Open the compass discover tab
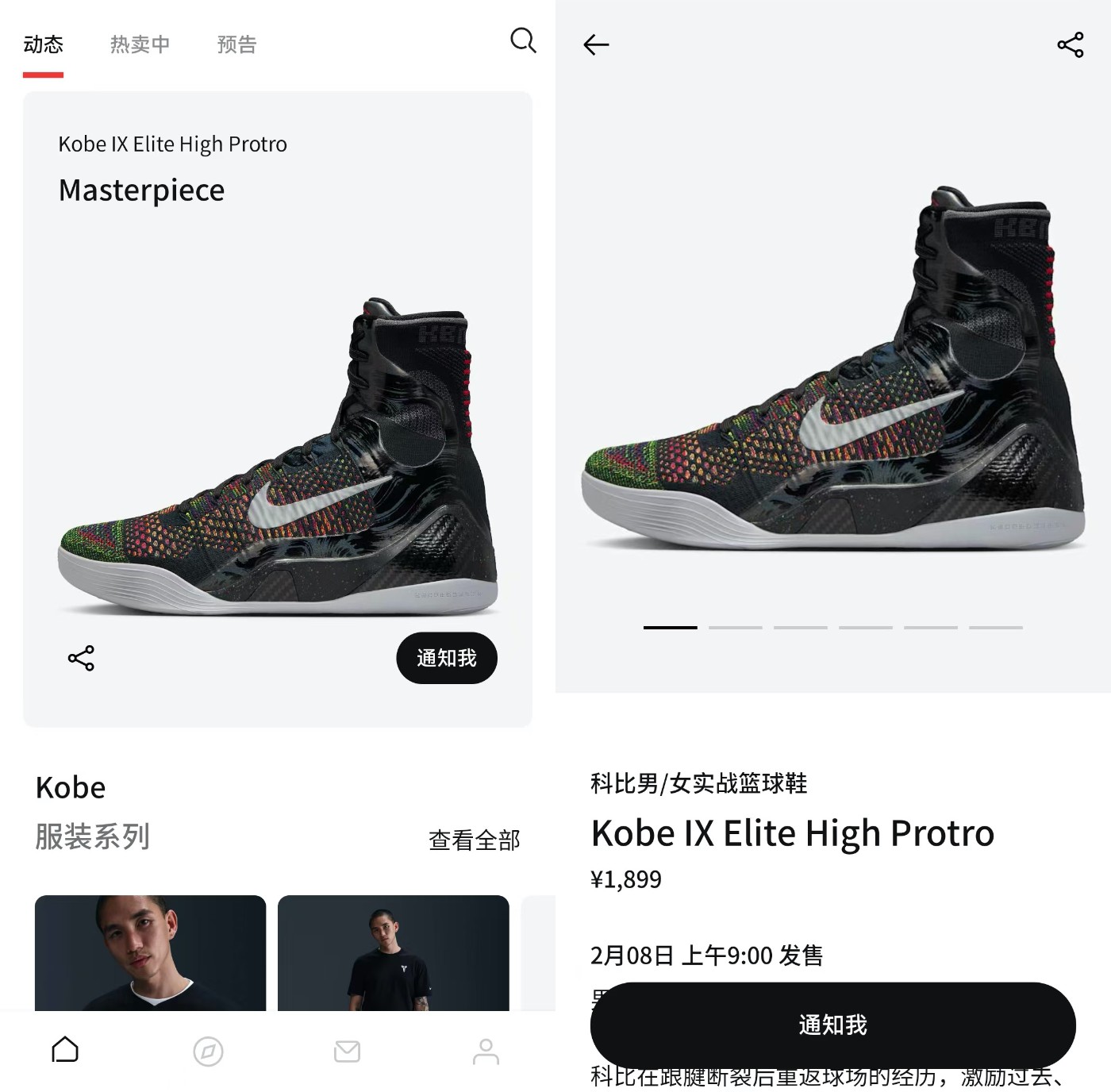 (x=208, y=1052)
